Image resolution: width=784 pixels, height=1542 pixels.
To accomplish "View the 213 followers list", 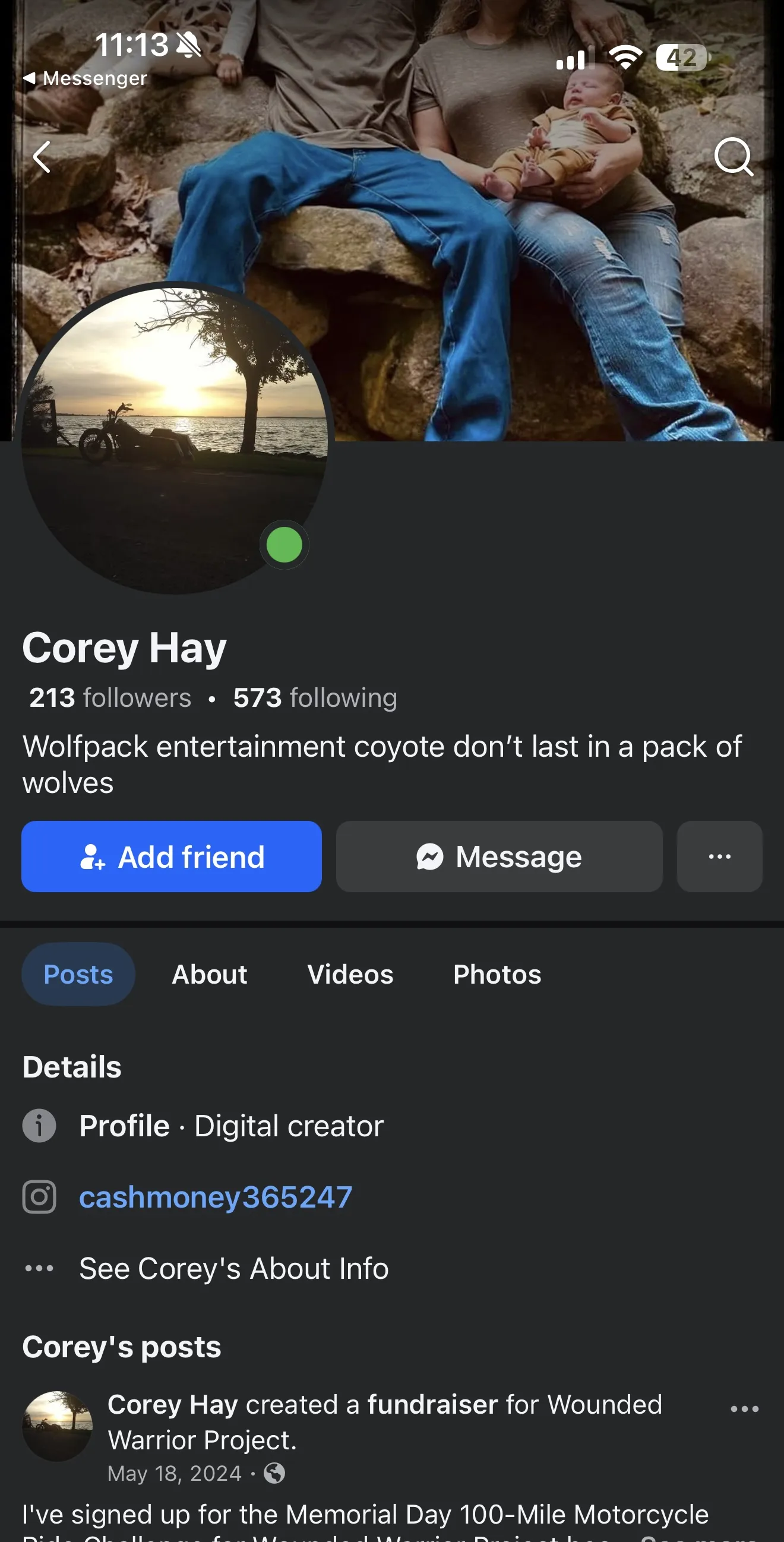I will coord(110,698).
